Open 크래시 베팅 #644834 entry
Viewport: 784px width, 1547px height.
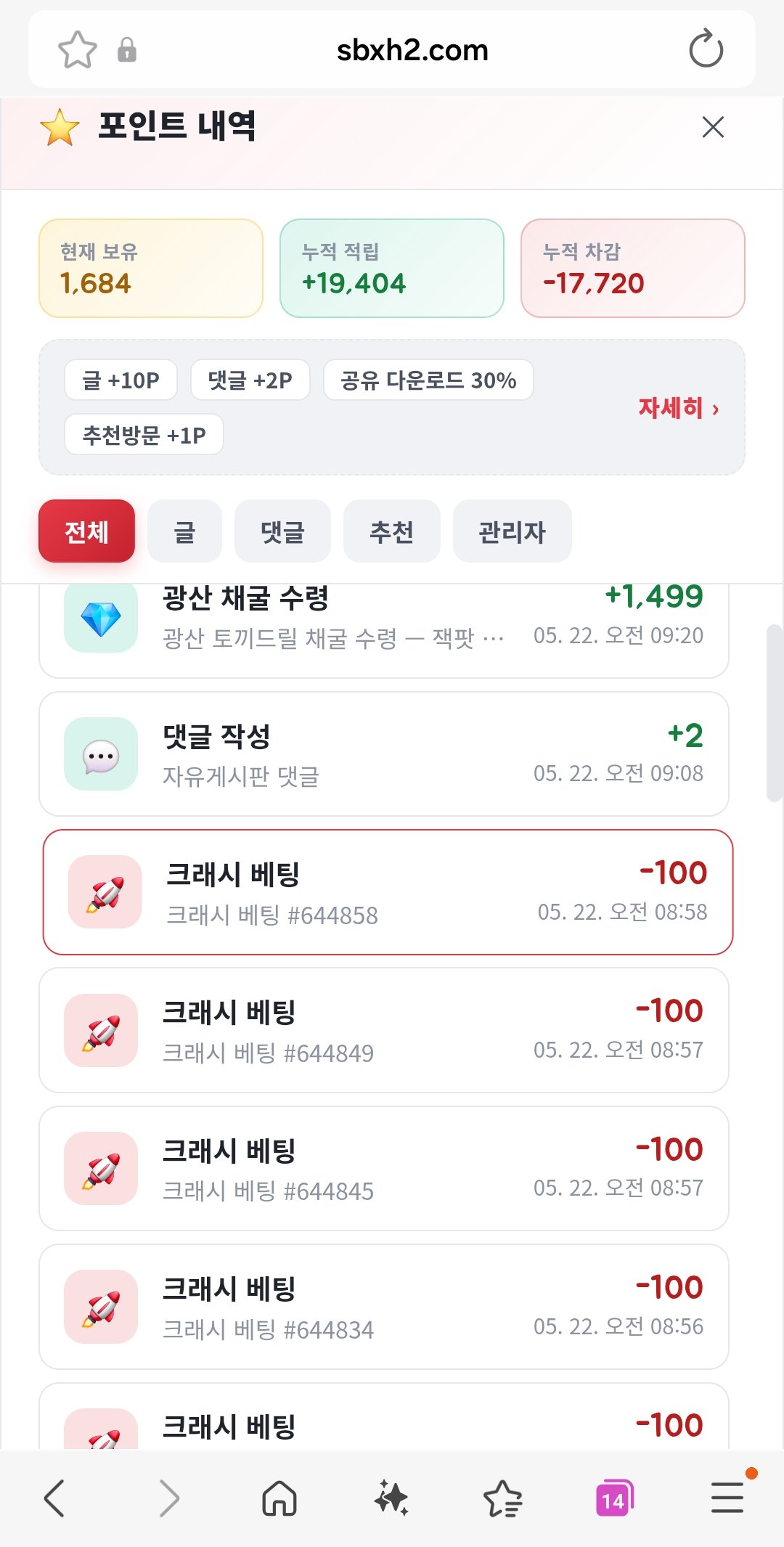(383, 1307)
